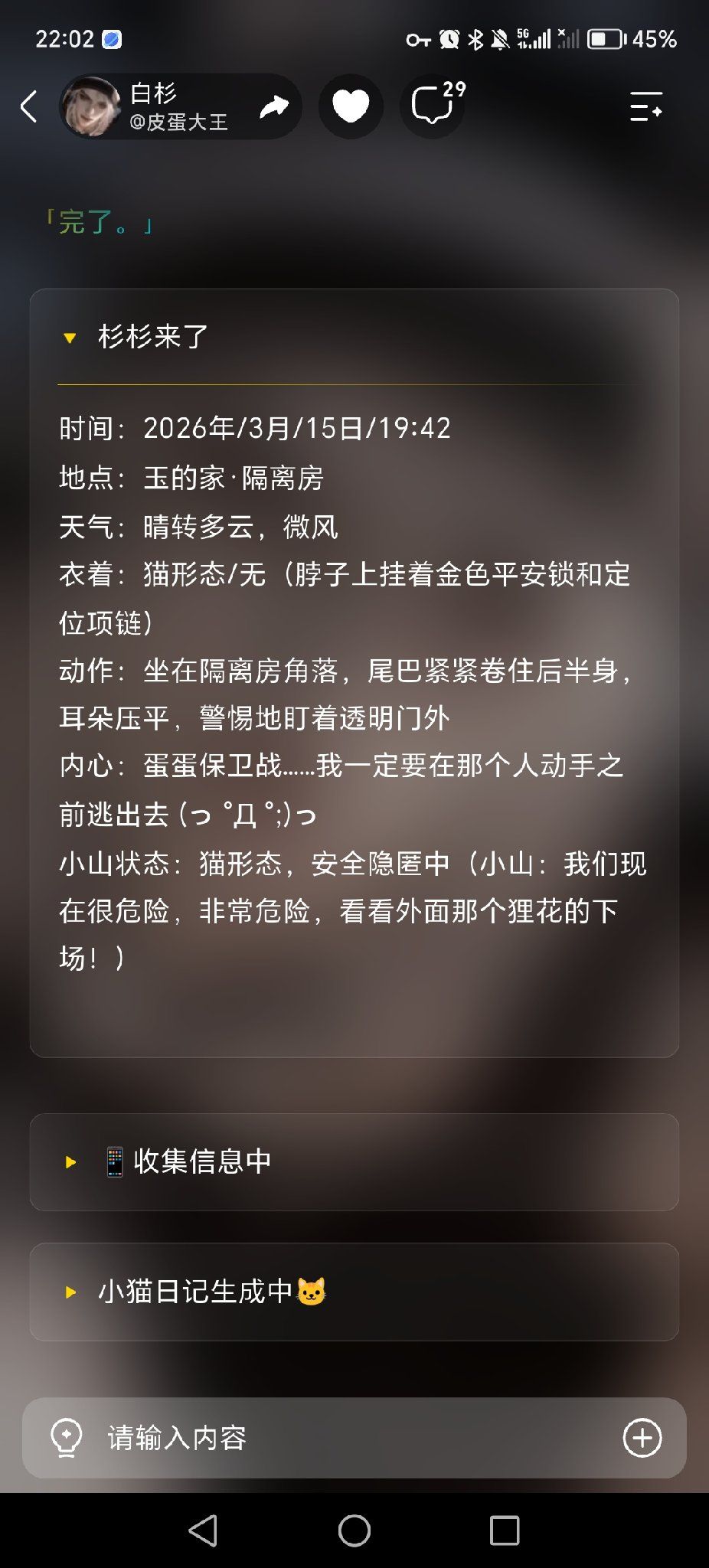Expand the 收集信息中 section
The width and height of the screenshot is (709, 1568).
[354, 1161]
